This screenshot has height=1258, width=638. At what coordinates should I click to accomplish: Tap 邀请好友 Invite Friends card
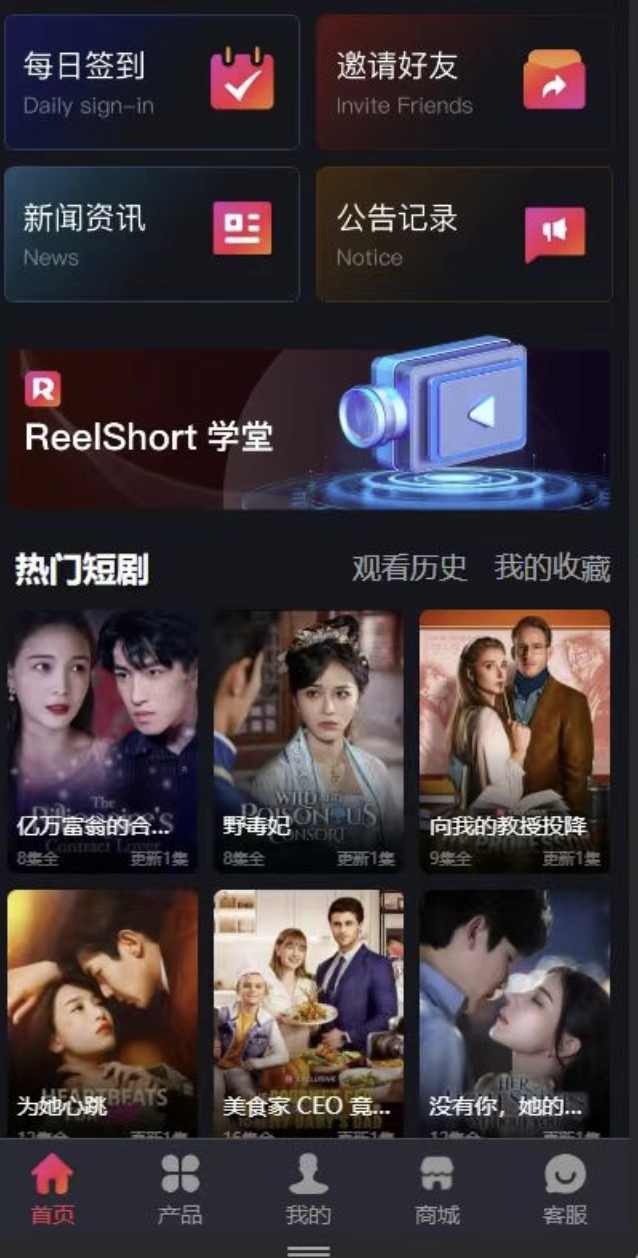click(464, 82)
